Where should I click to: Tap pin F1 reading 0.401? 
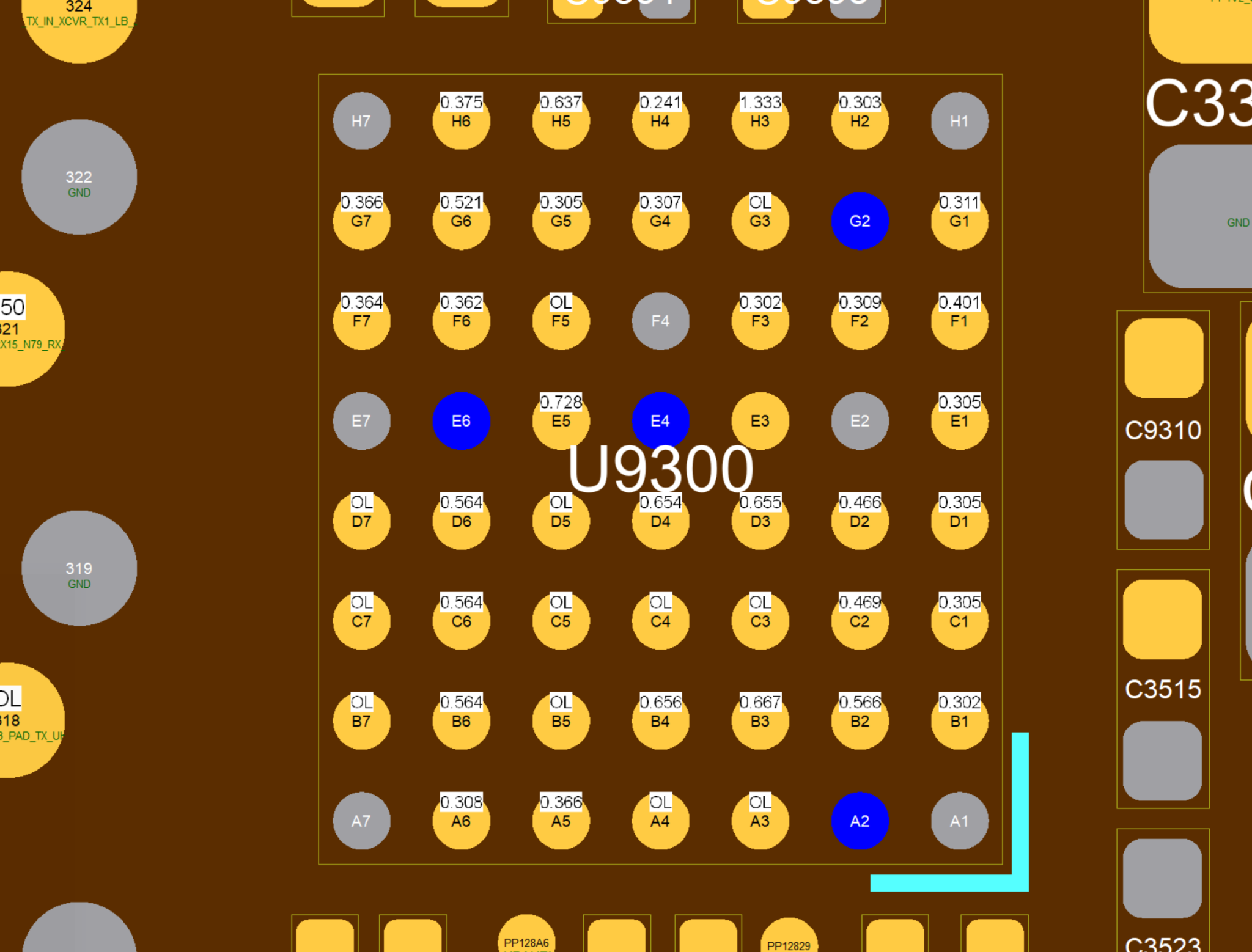[x=959, y=321]
